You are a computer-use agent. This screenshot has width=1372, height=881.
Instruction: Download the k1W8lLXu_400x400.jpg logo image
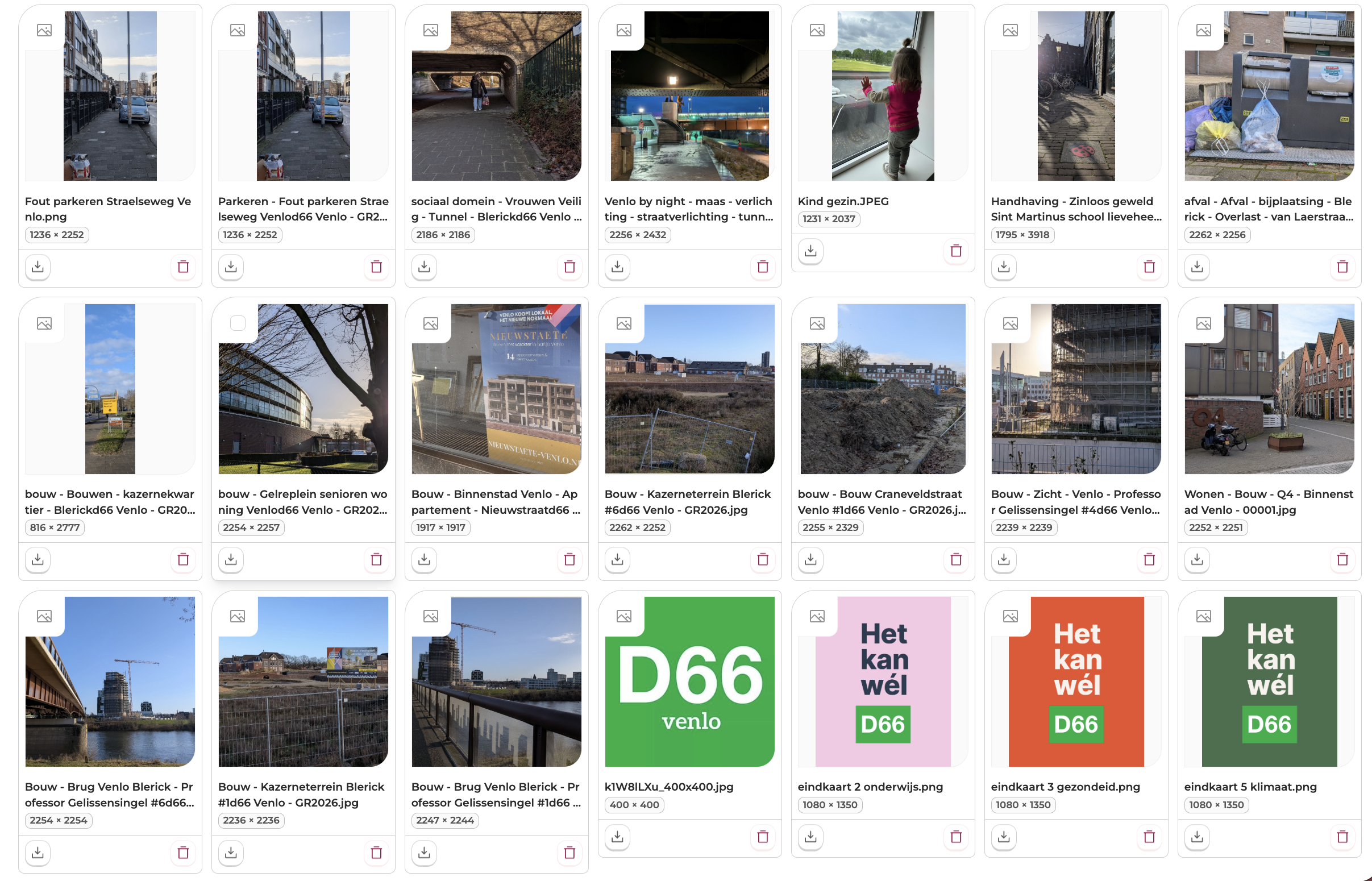617,836
